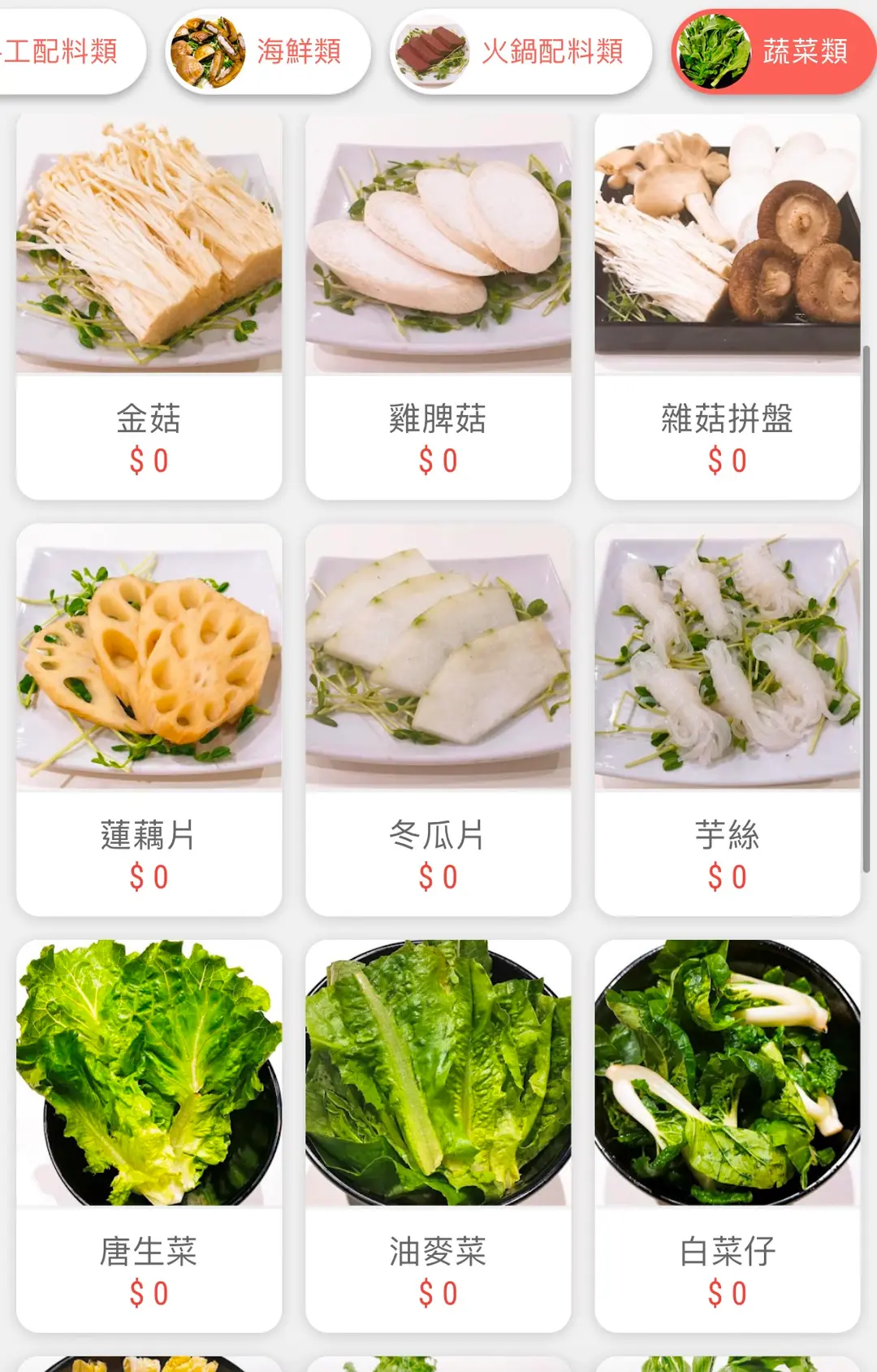Select the 雞脾菇 item card
This screenshot has height=1372, width=877.
[438, 305]
